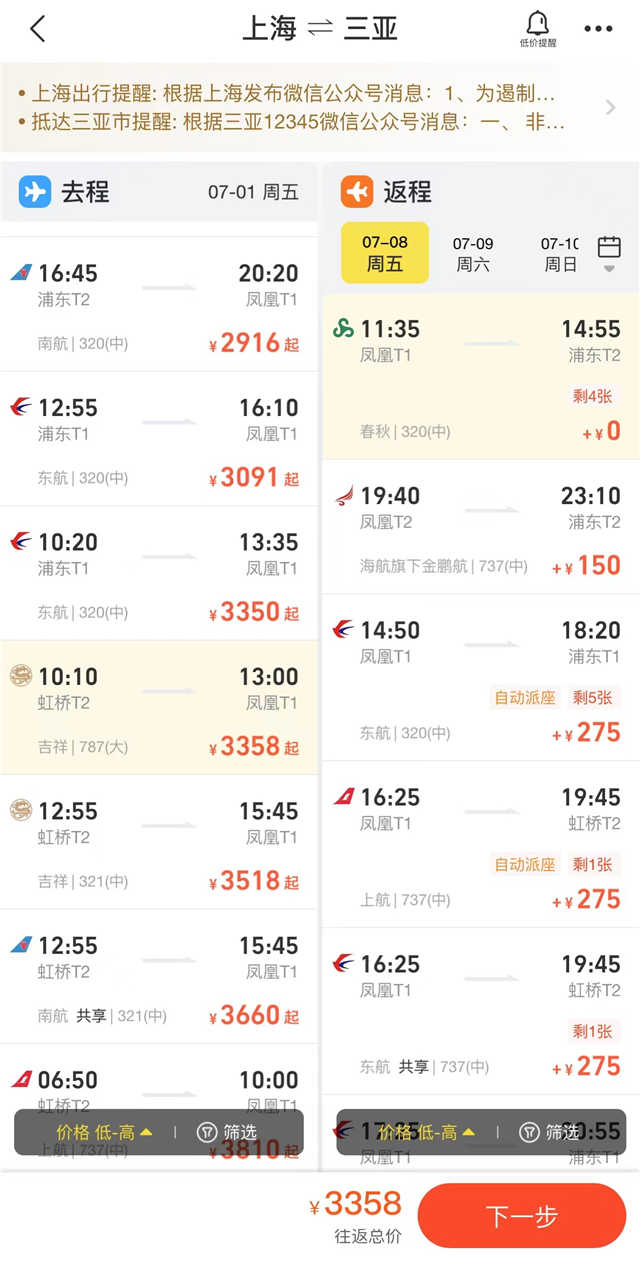This screenshot has height=1271, width=640.
Task: Choose the 10:20 China Eastern outbound flight
Action: [159, 573]
